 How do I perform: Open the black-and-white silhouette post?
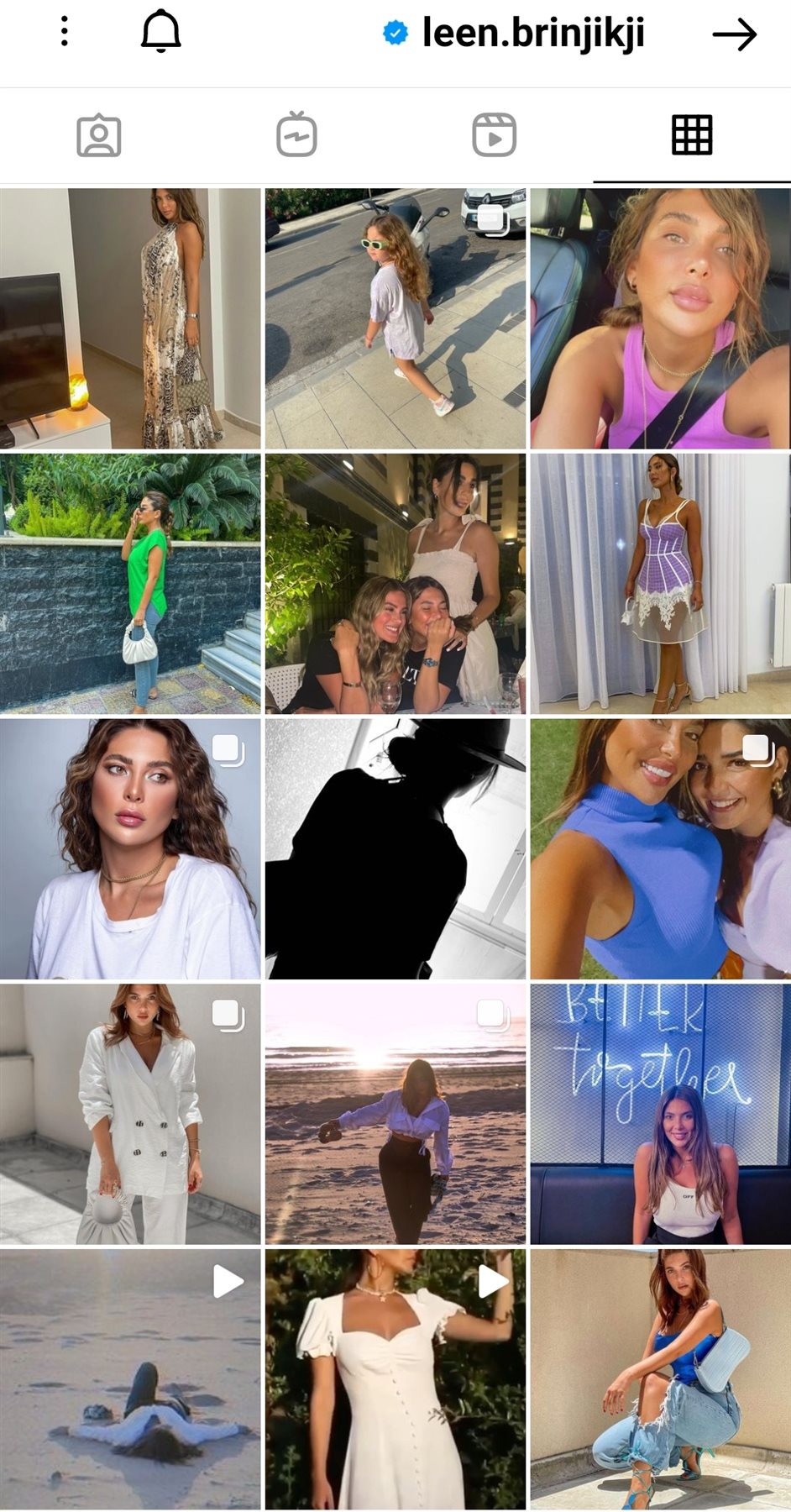pyautogui.click(x=395, y=848)
